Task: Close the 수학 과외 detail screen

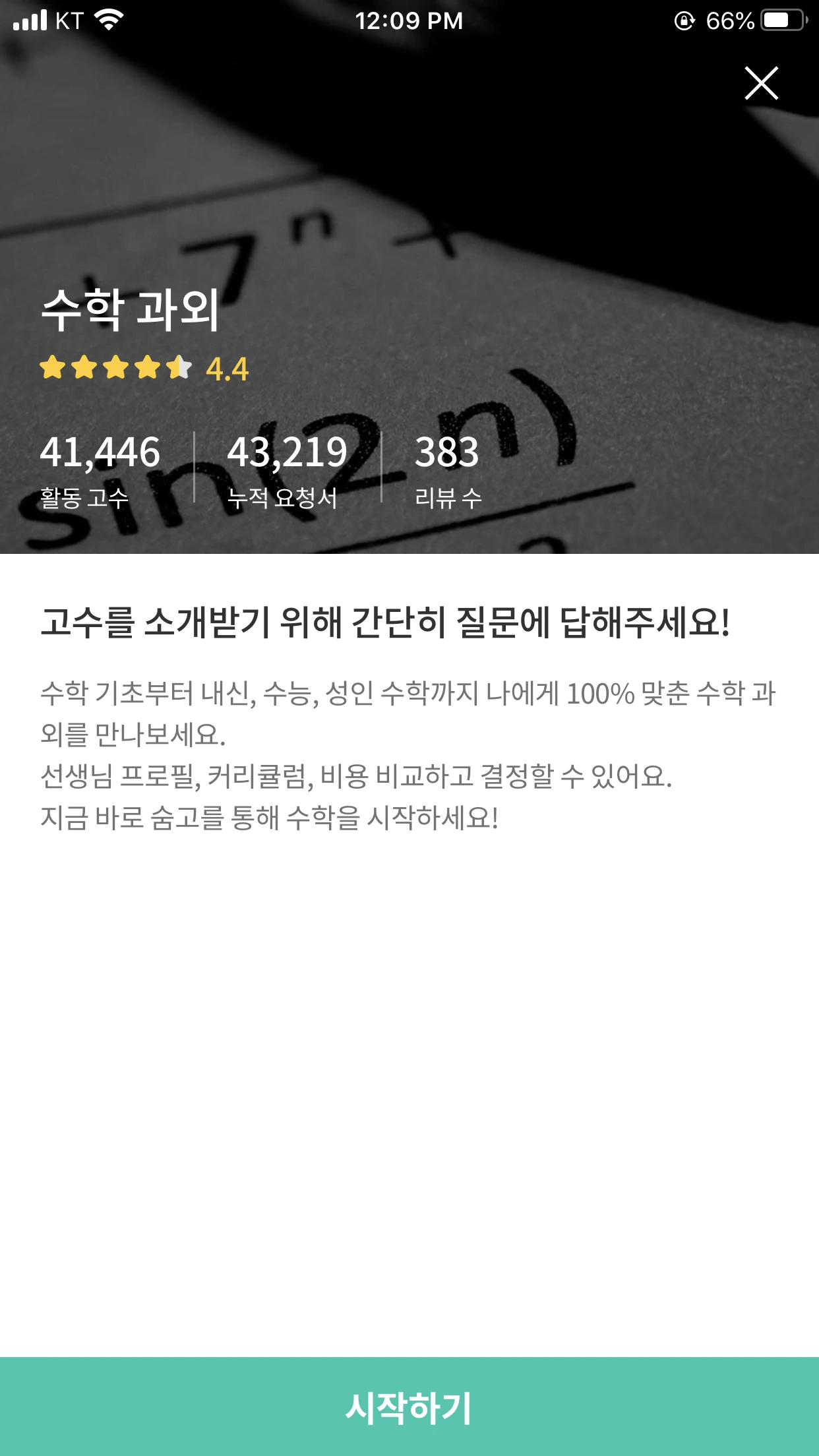Action: tap(762, 83)
